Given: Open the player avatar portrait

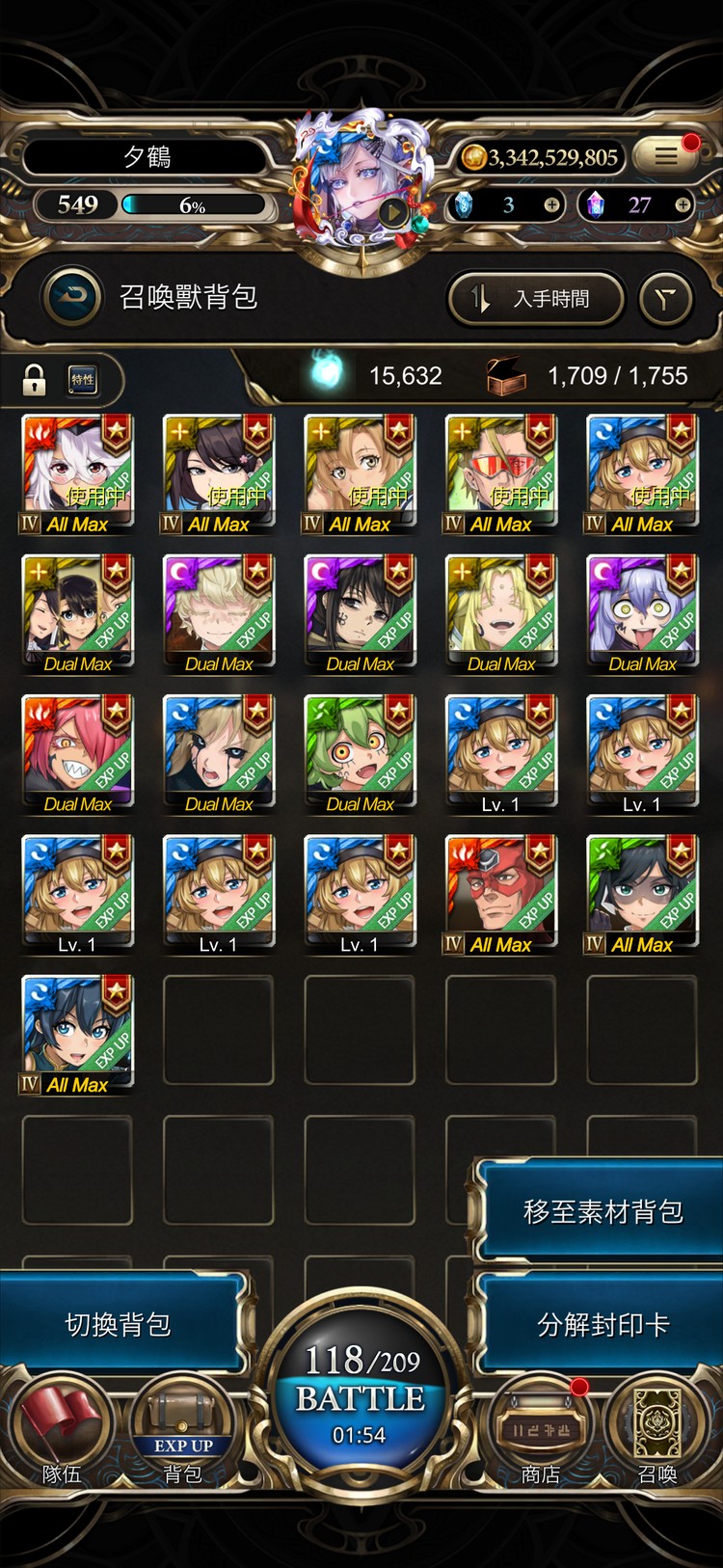Looking at the screenshot, I should point(361,178).
